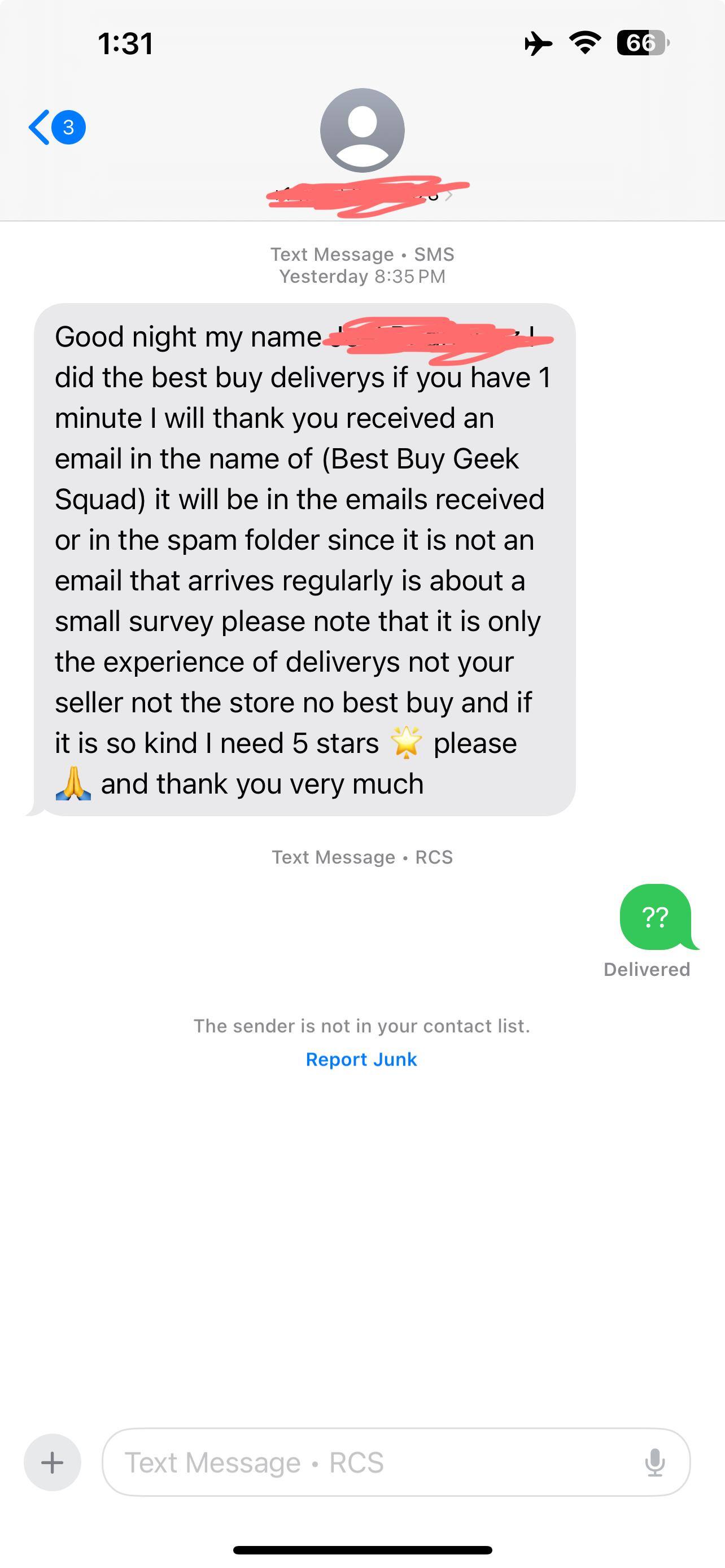Tap the plus icon to add attachments
Viewport: 725px width, 1568px height.
point(53,1464)
